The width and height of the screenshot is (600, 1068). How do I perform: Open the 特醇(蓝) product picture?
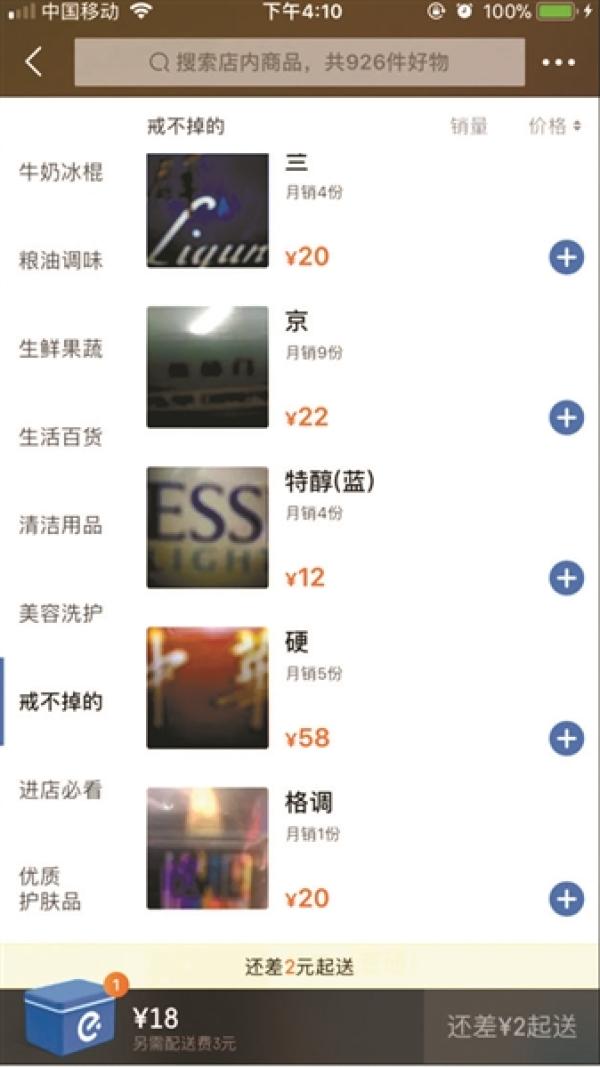207,527
